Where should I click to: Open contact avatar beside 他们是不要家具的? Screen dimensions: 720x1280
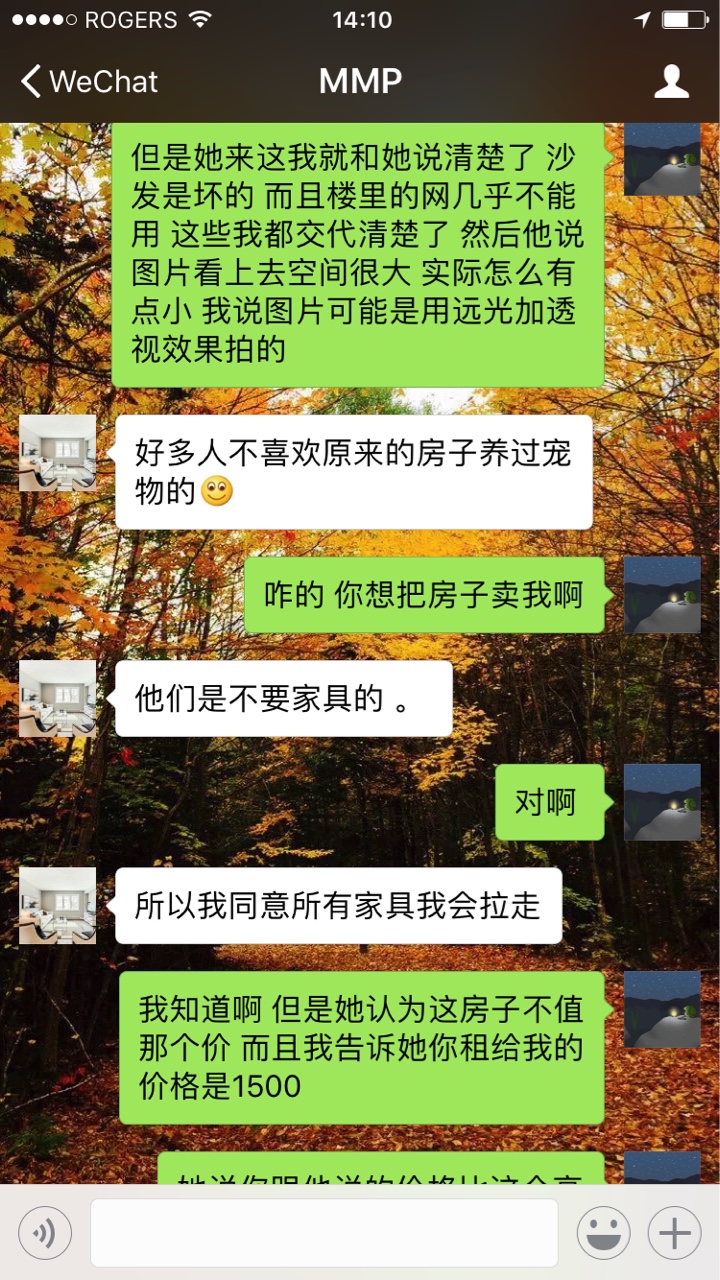point(58,698)
